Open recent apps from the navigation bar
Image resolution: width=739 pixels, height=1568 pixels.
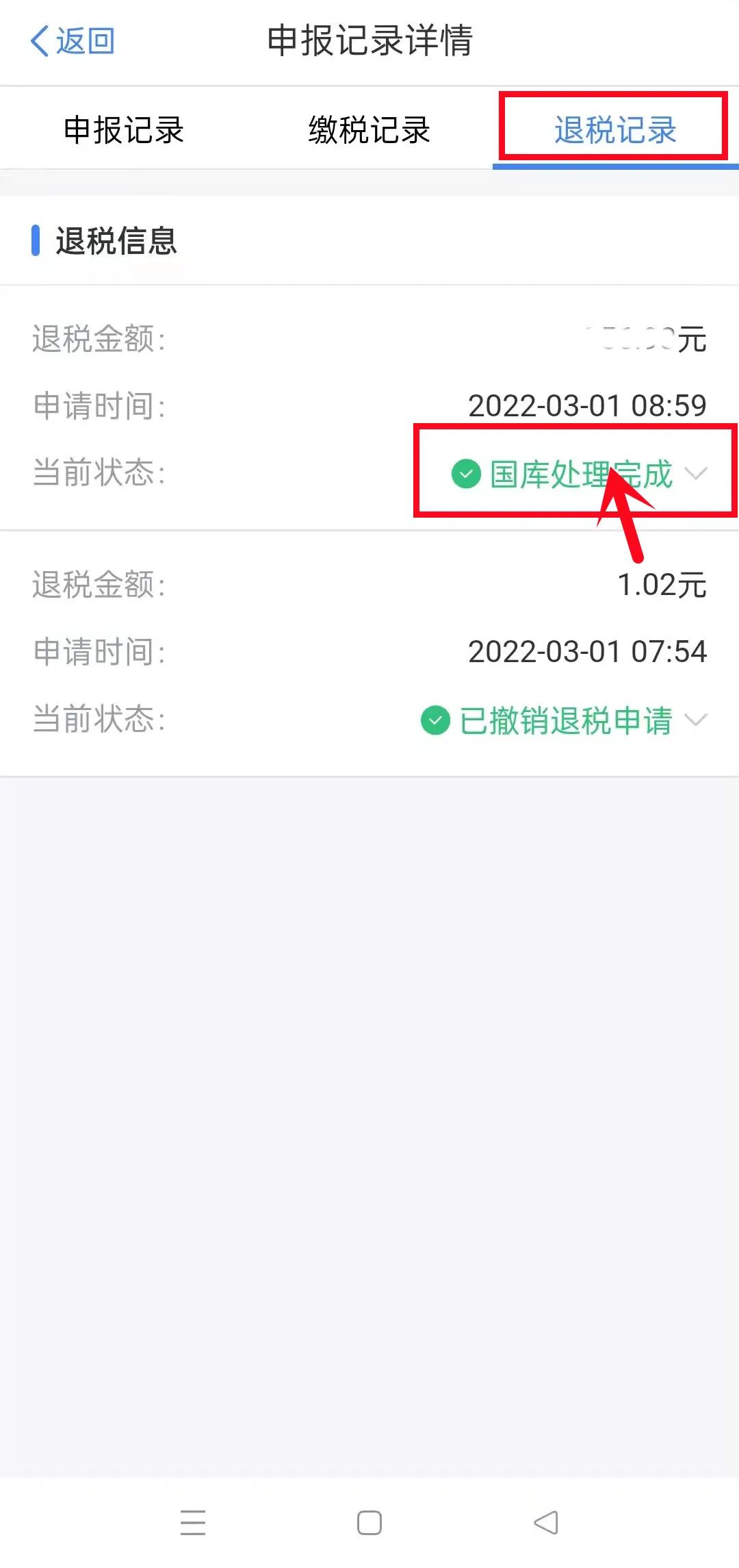point(193,1523)
